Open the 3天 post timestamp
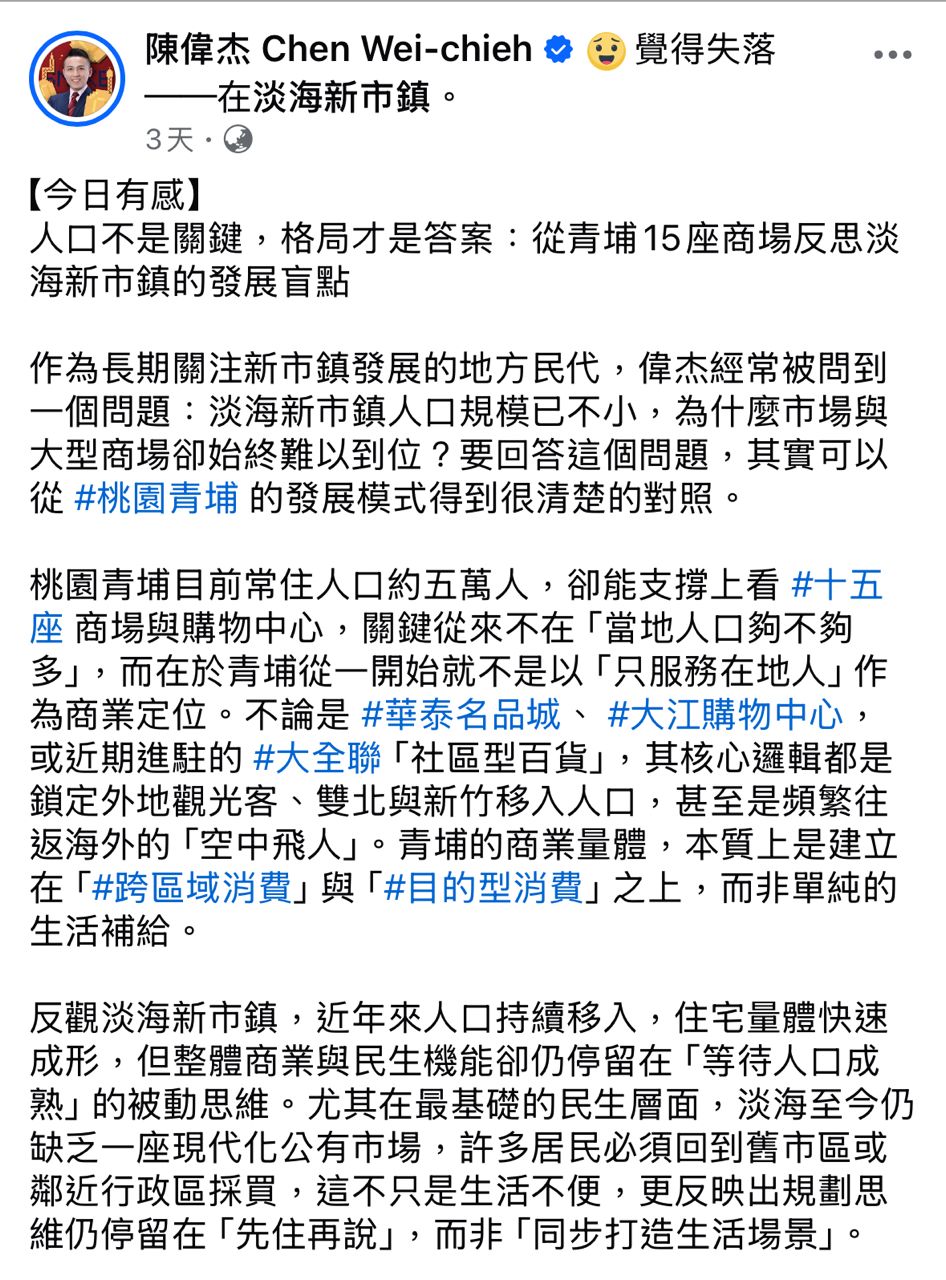The image size is (946, 1280). point(169,140)
